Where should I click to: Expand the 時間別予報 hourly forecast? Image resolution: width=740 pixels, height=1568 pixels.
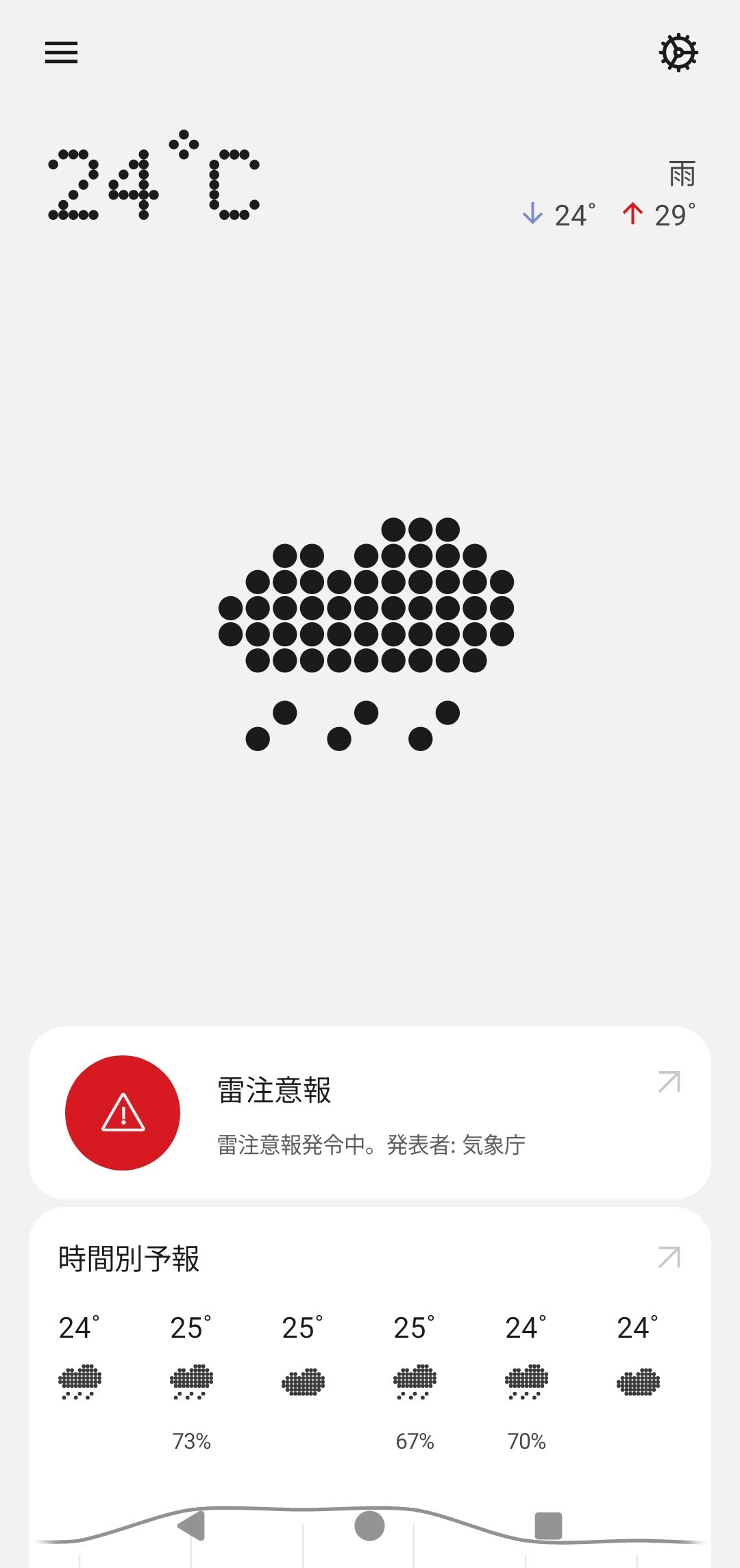coord(669,1258)
